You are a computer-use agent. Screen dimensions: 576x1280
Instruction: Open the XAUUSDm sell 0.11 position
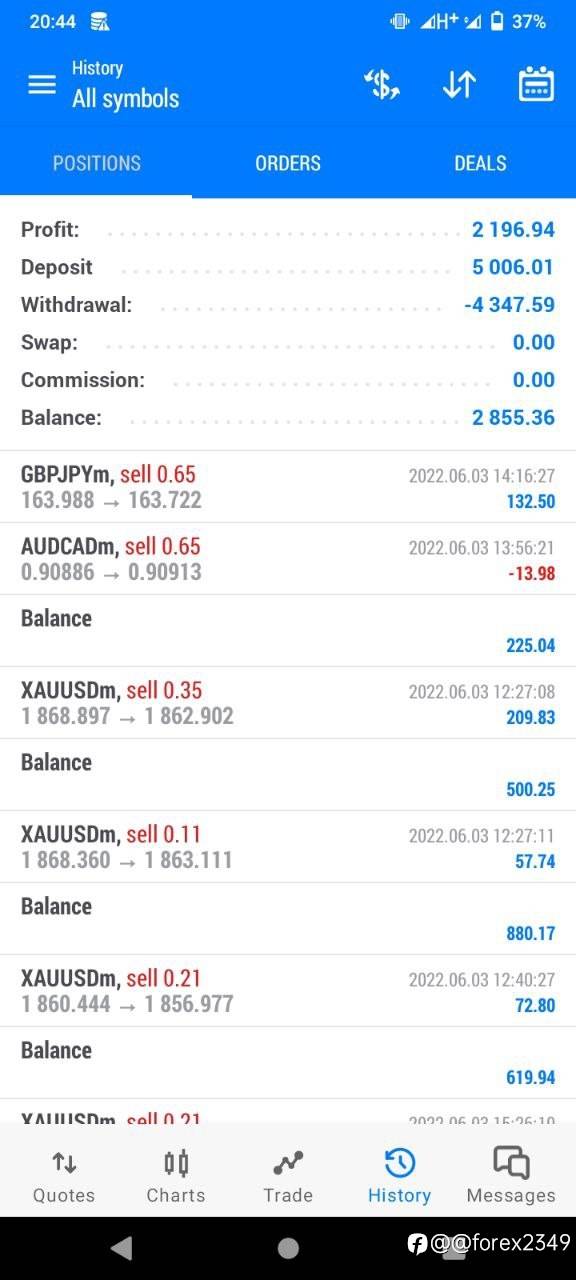tap(288, 847)
